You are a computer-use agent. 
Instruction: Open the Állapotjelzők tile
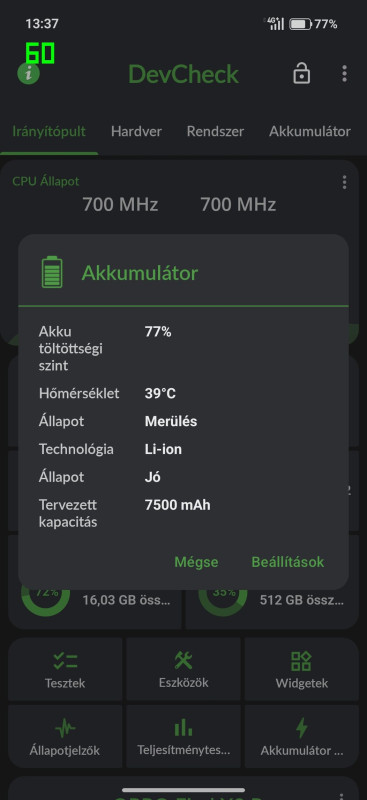tap(65, 736)
